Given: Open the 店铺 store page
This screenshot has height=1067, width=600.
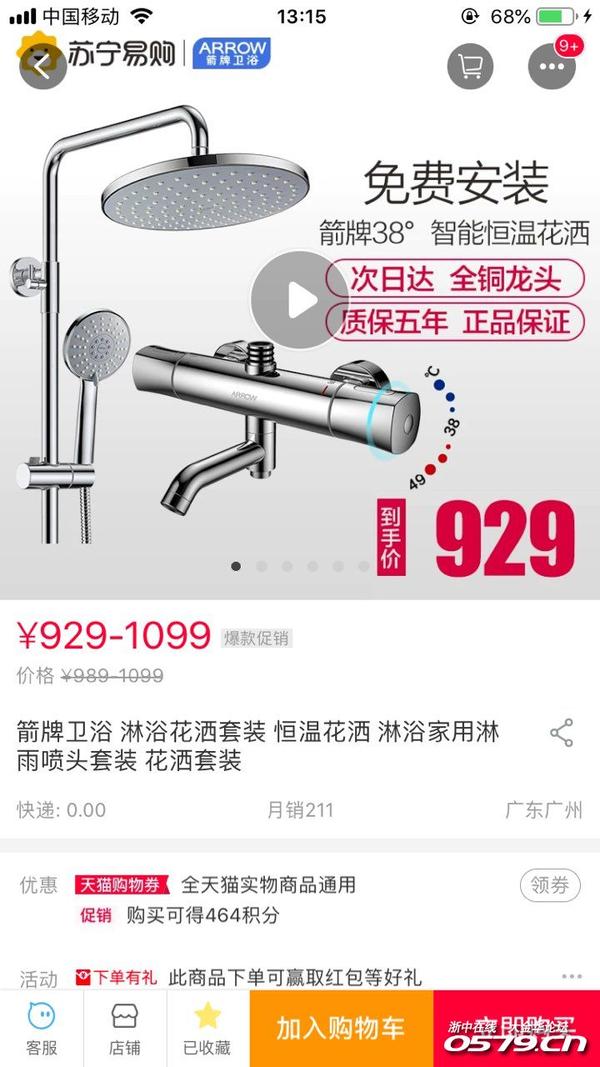Looking at the screenshot, I should 125,1030.
